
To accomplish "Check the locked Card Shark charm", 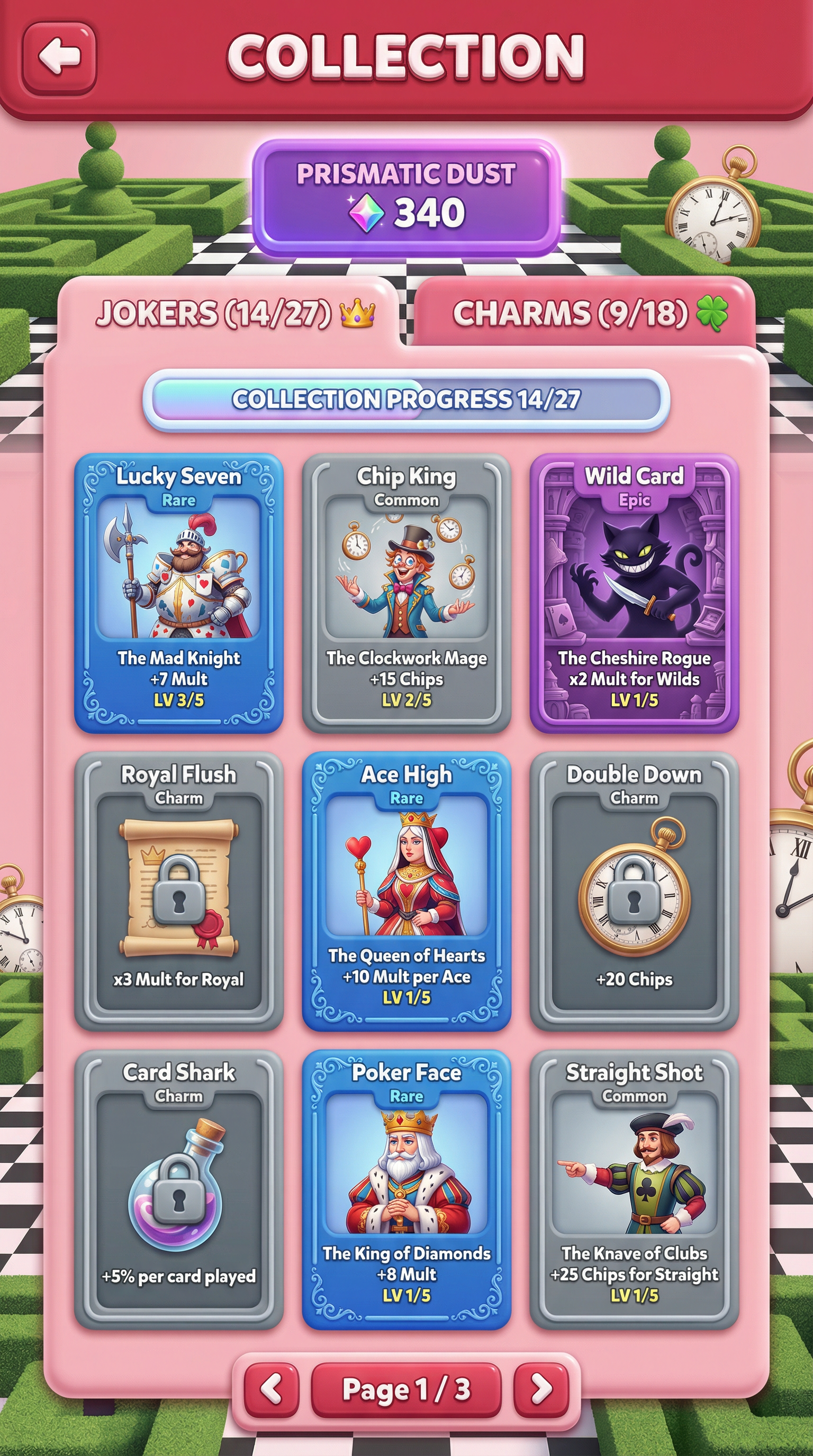I will tap(179, 1189).
